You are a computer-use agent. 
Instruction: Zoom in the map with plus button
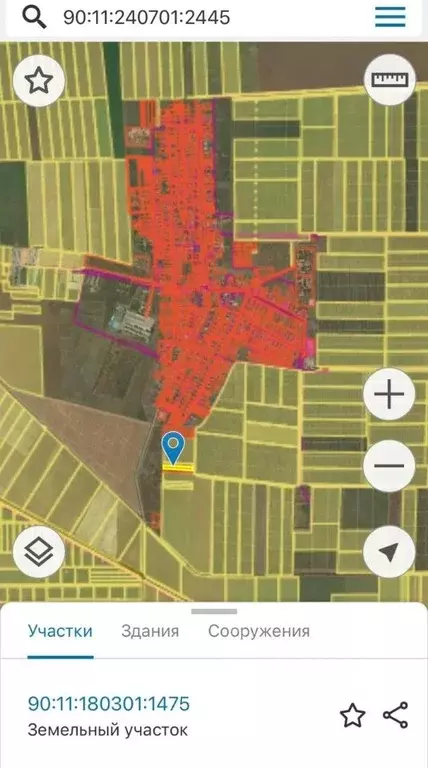pyautogui.click(x=389, y=394)
